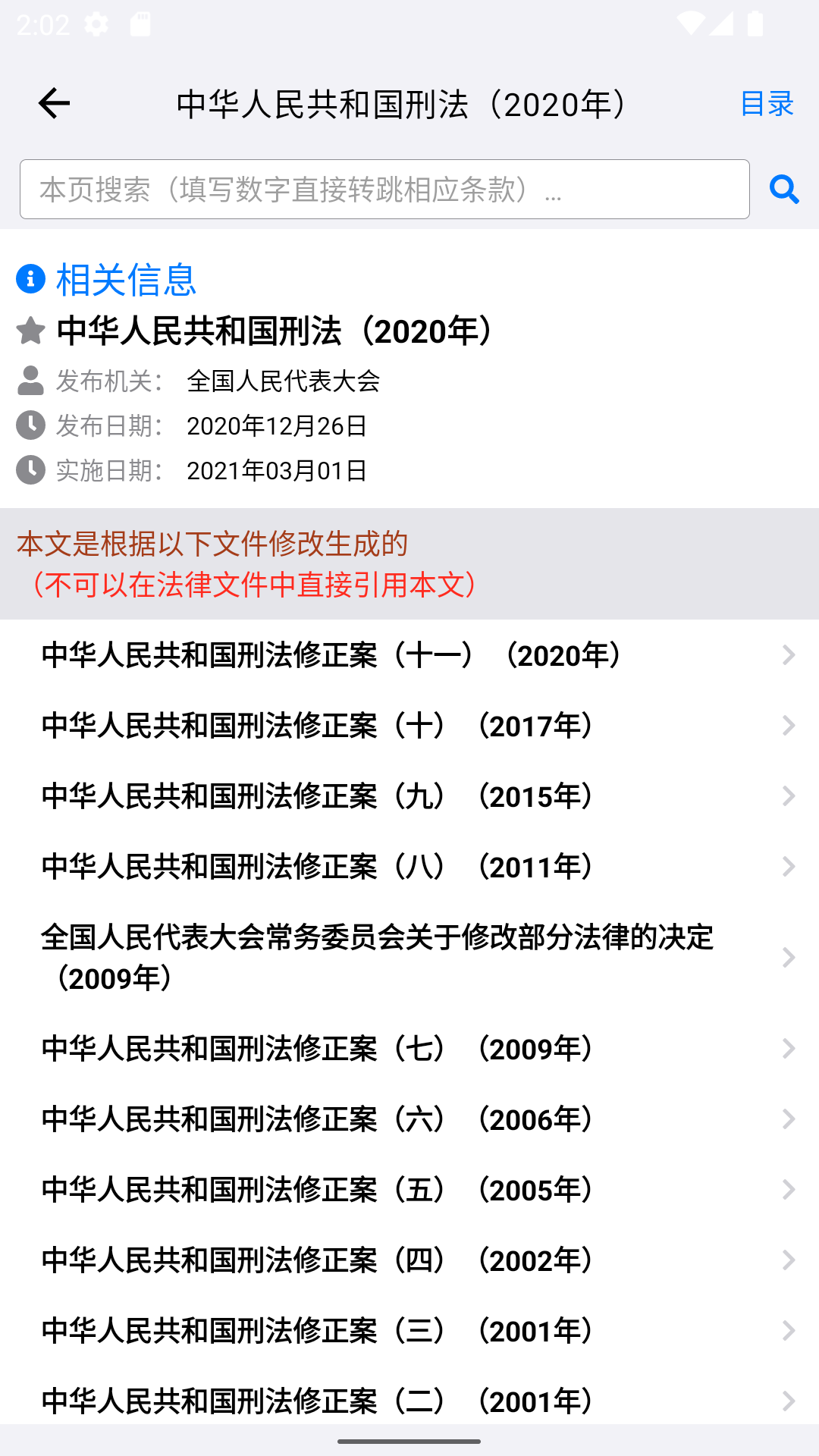Open the 目录 table of contents

(x=767, y=104)
